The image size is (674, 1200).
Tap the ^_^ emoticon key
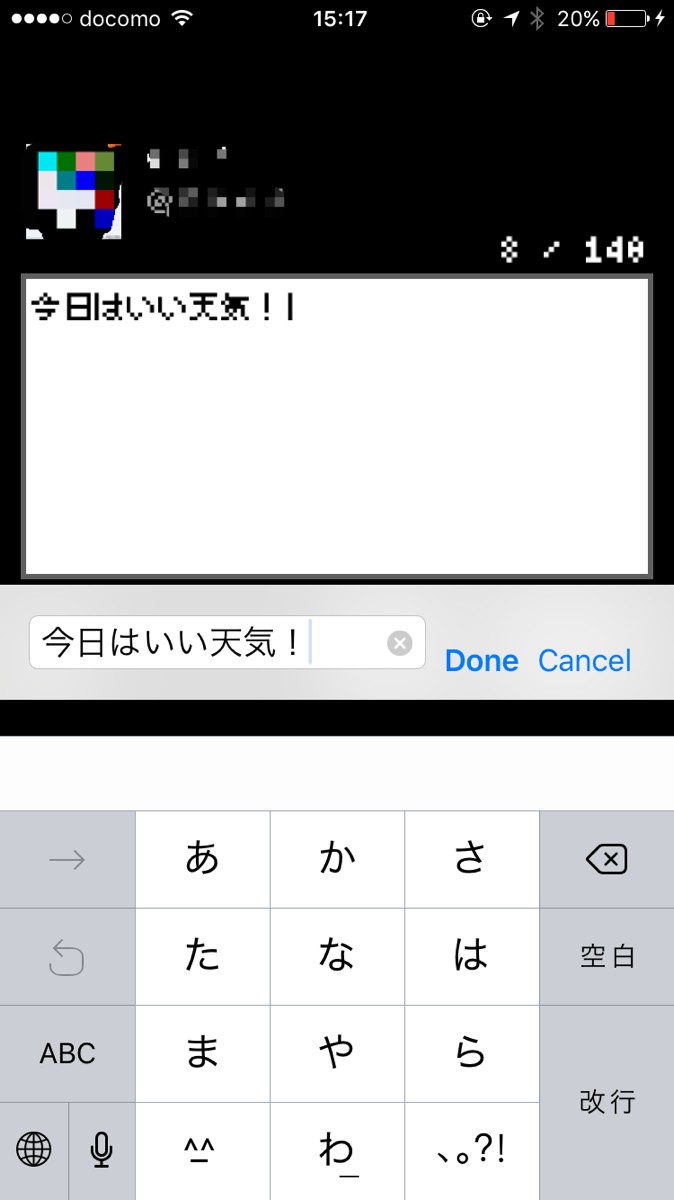coord(202,1151)
